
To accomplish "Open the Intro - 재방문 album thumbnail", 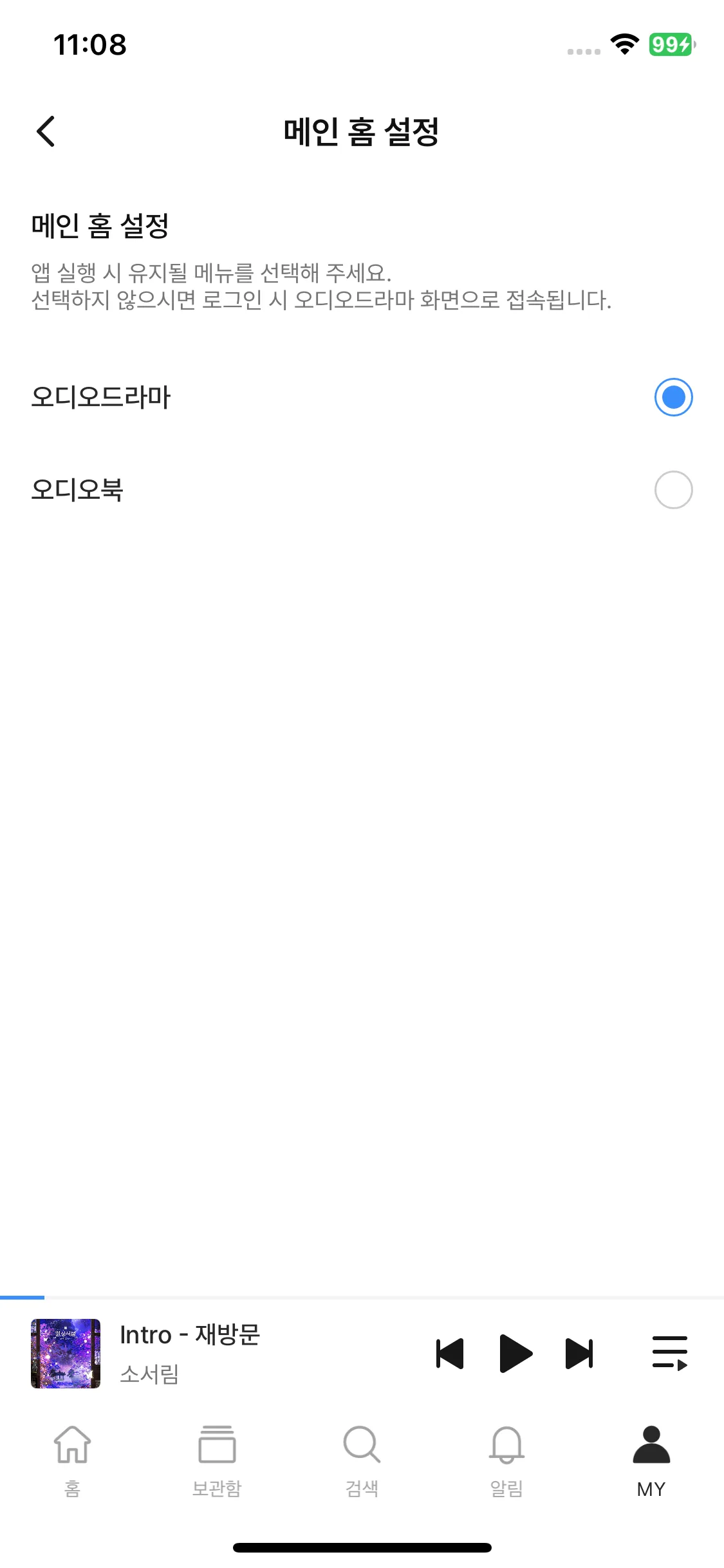I will click(x=66, y=1353).
